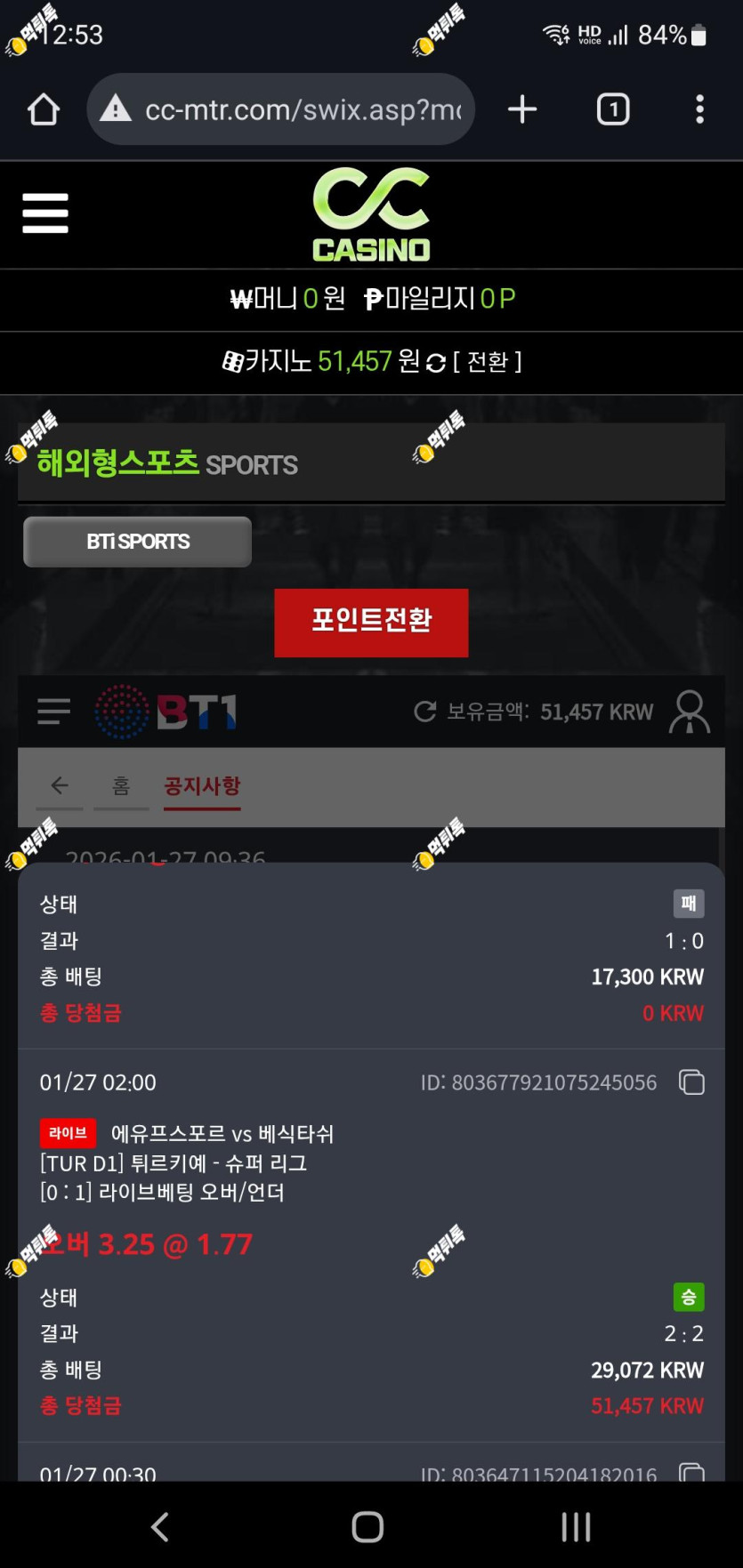Open the BT1 sportsbook menu icon
The width and height of the screenshot is (743, 1568).
click(x=53, y=712)
